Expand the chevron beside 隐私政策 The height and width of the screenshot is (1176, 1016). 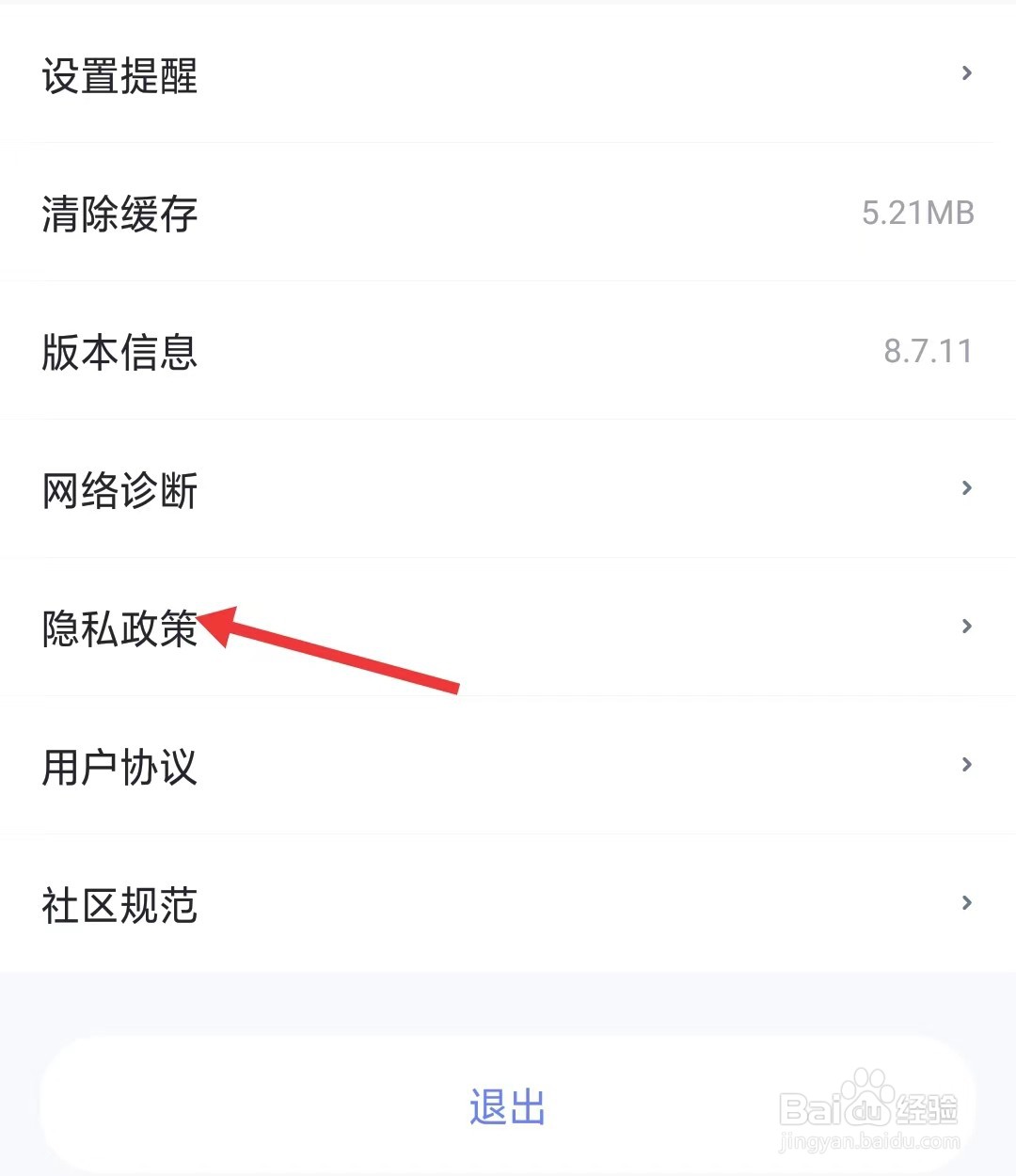coord(967,625)
